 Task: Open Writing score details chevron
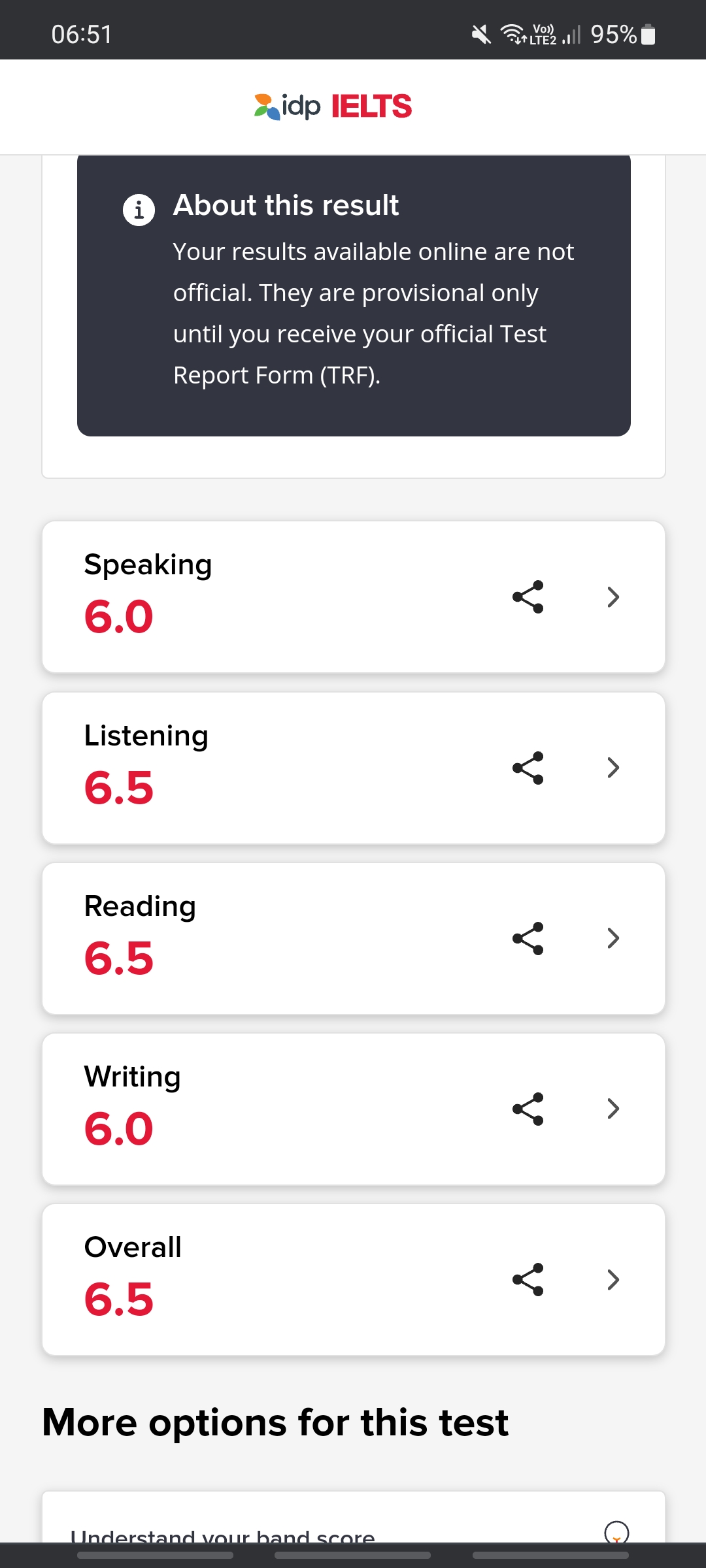[613, 1109]
